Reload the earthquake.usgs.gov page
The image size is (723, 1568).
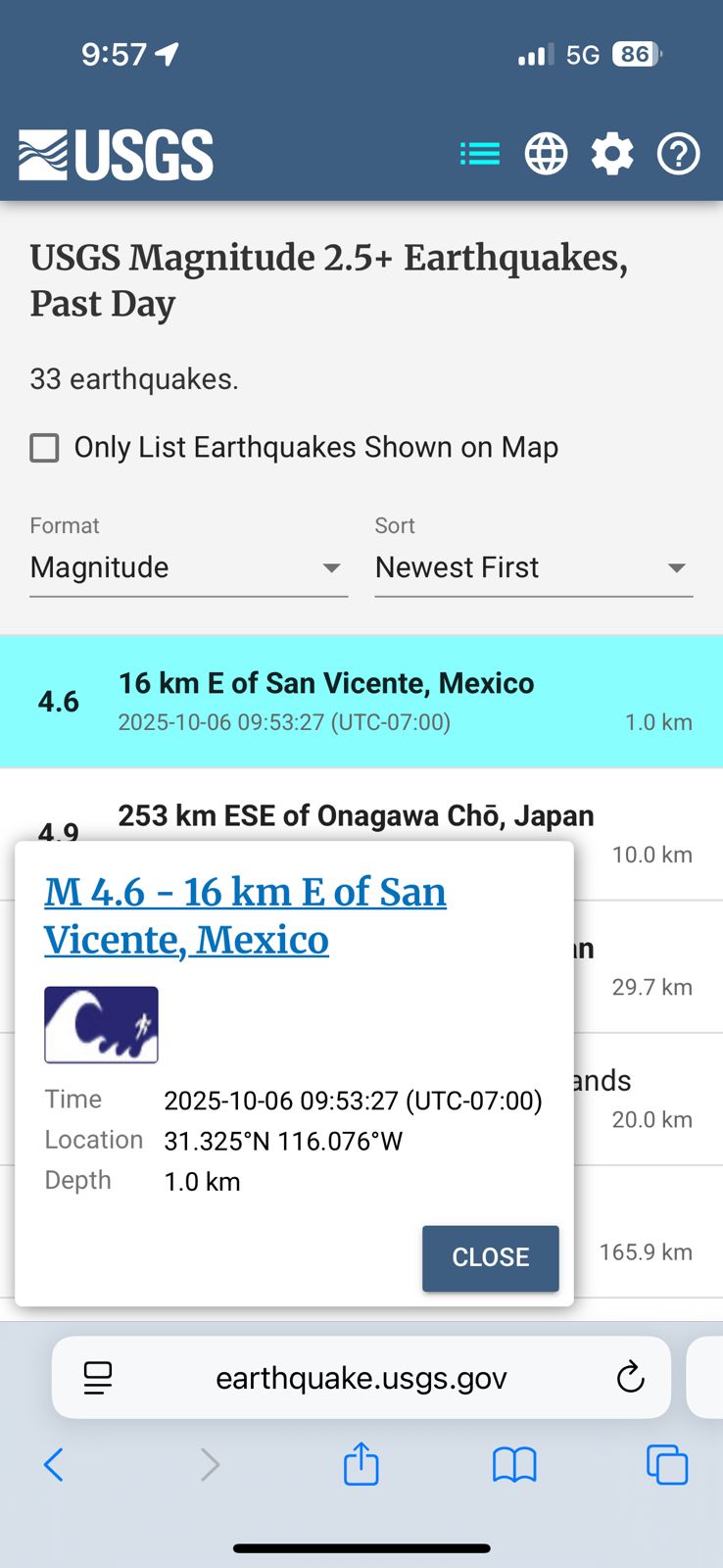click(x=630, y=1378)
